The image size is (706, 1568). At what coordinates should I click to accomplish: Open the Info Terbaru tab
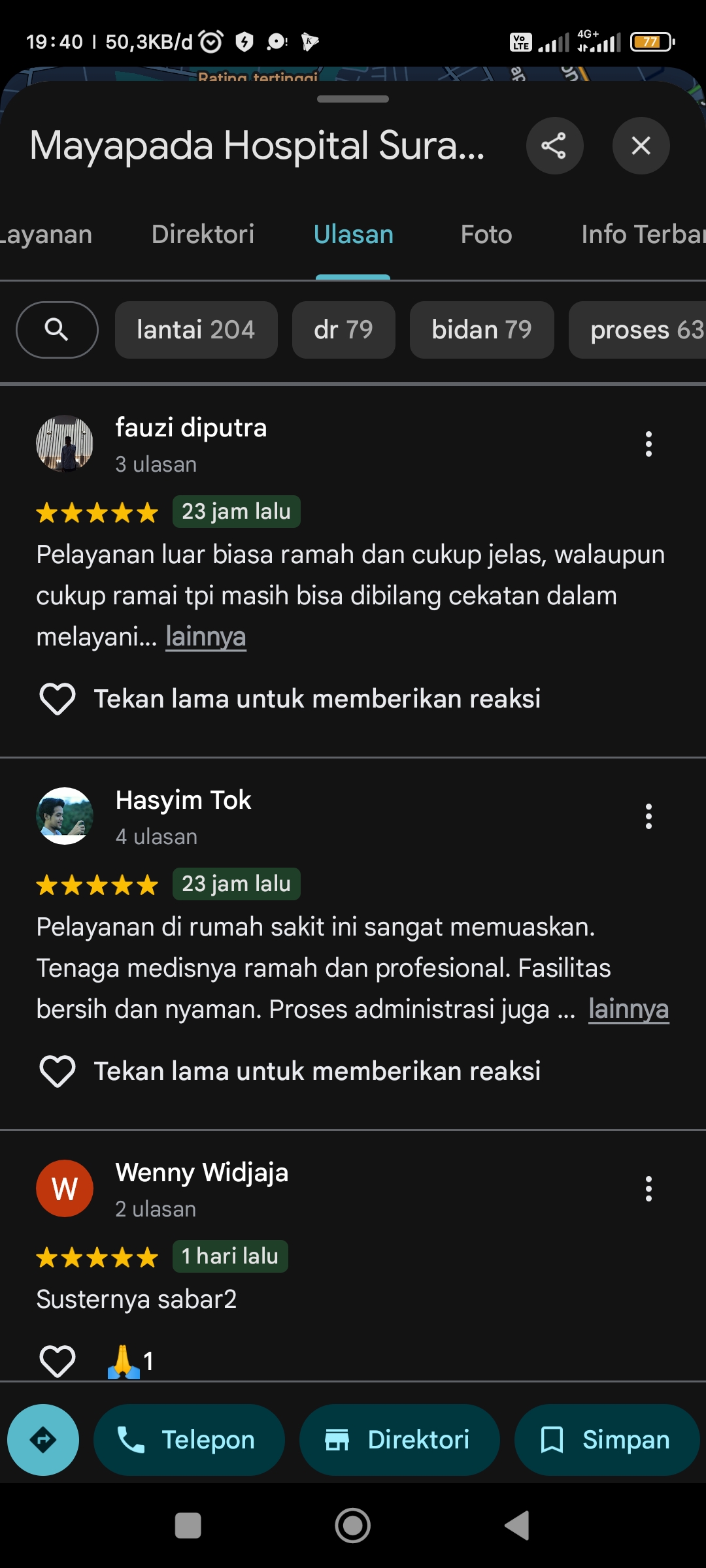pos(643,234)
